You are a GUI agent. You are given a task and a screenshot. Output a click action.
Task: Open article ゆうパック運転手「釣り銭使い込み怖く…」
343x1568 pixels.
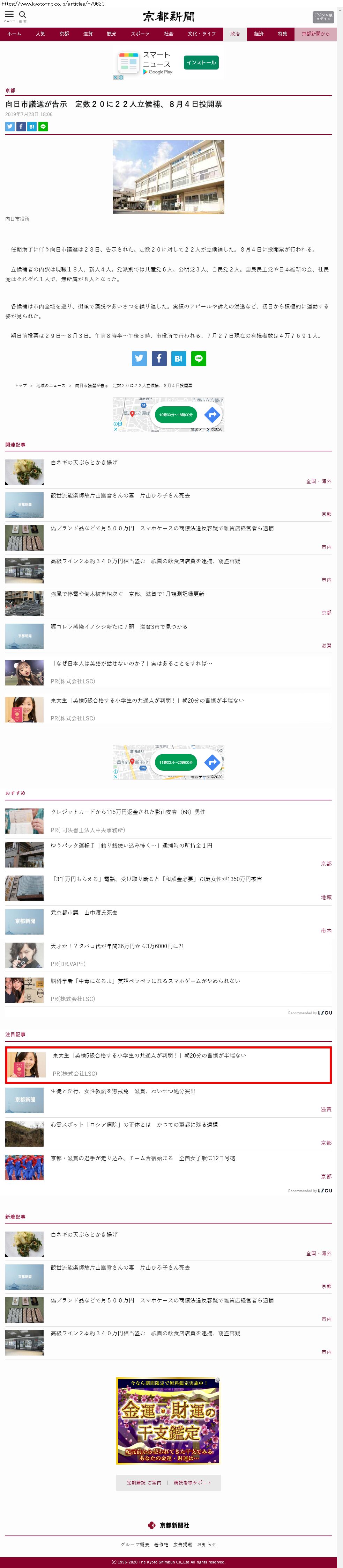point(131,845)
